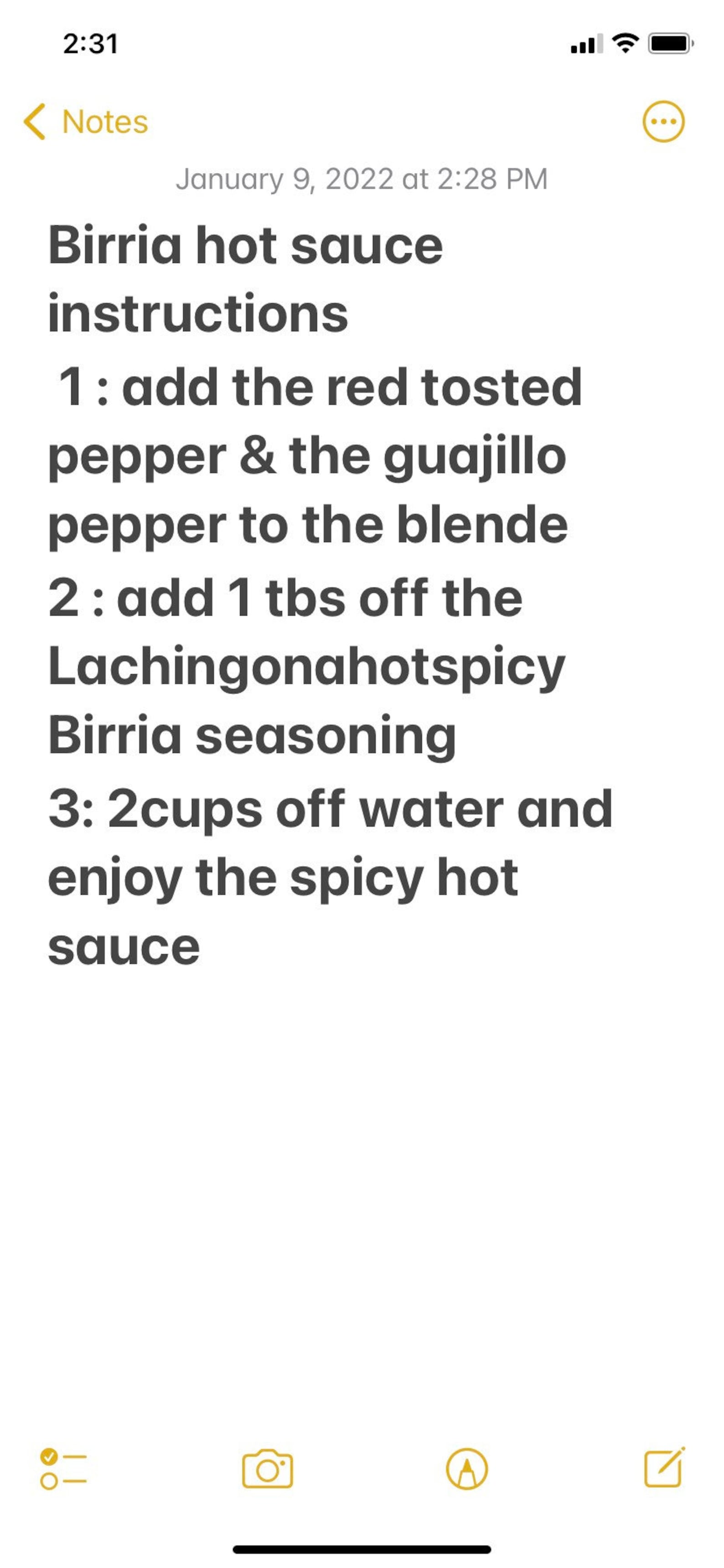Add a checklist to the note

[63, 1468]
